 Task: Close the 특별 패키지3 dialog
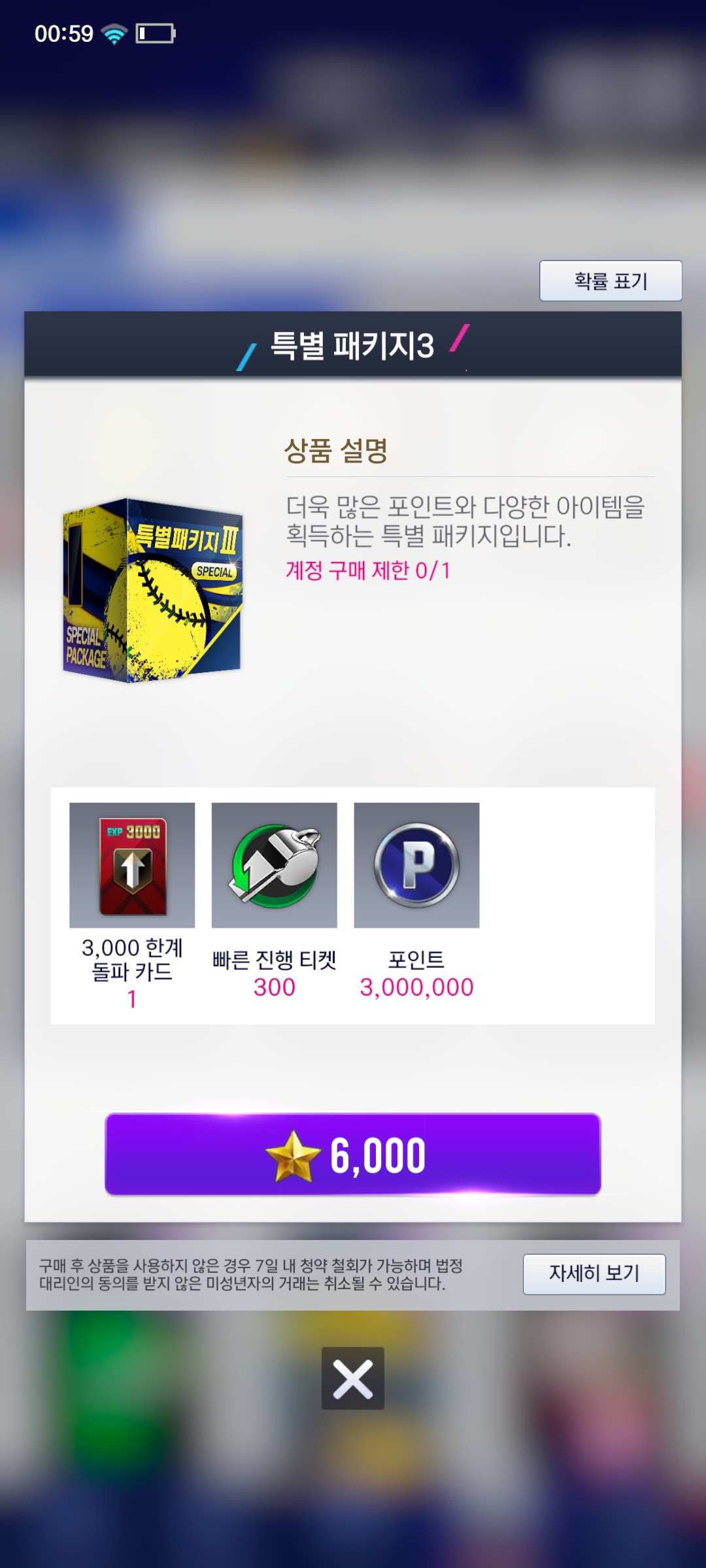(353, 1379)
